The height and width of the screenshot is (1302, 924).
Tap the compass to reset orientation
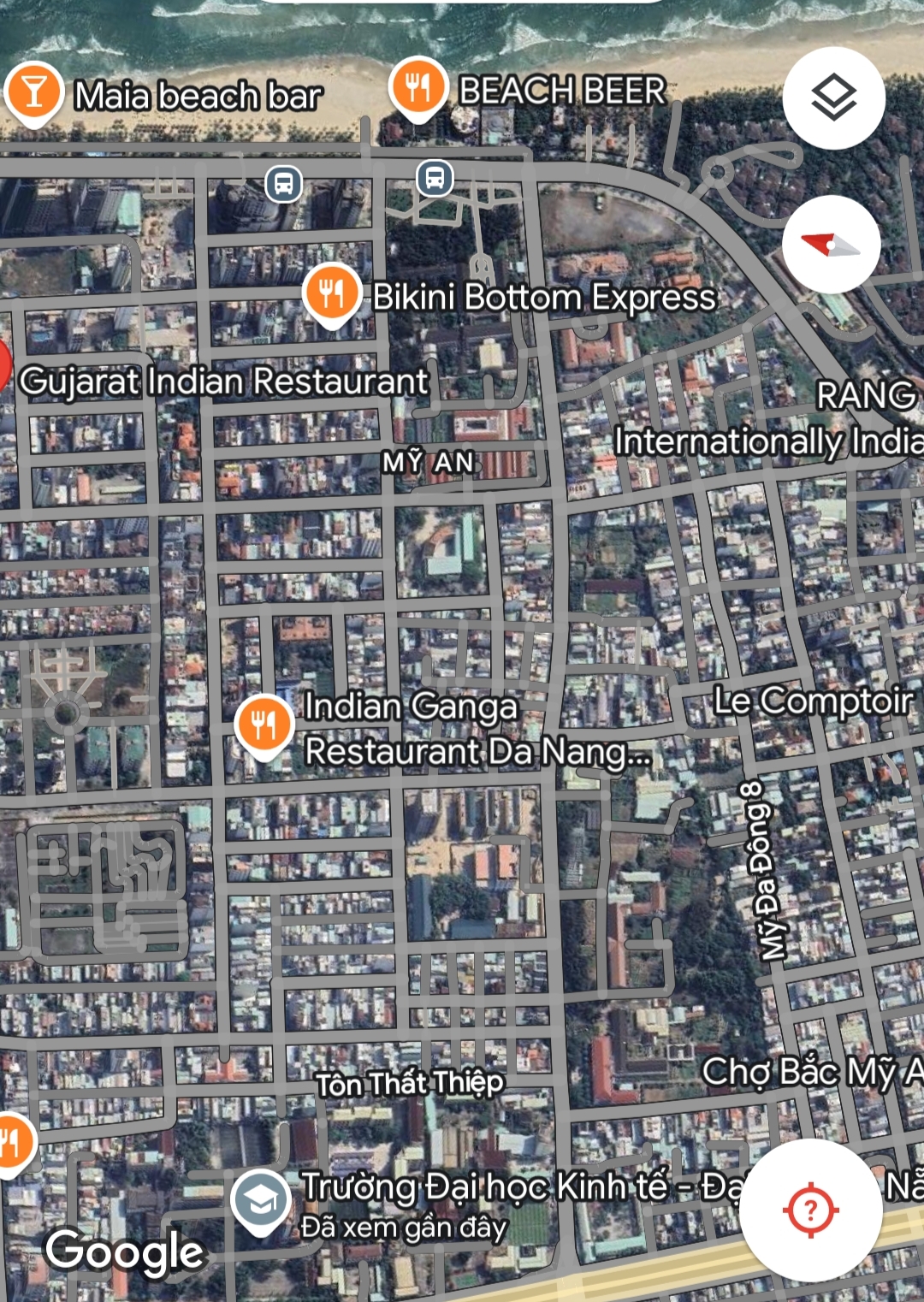(831, 245)
